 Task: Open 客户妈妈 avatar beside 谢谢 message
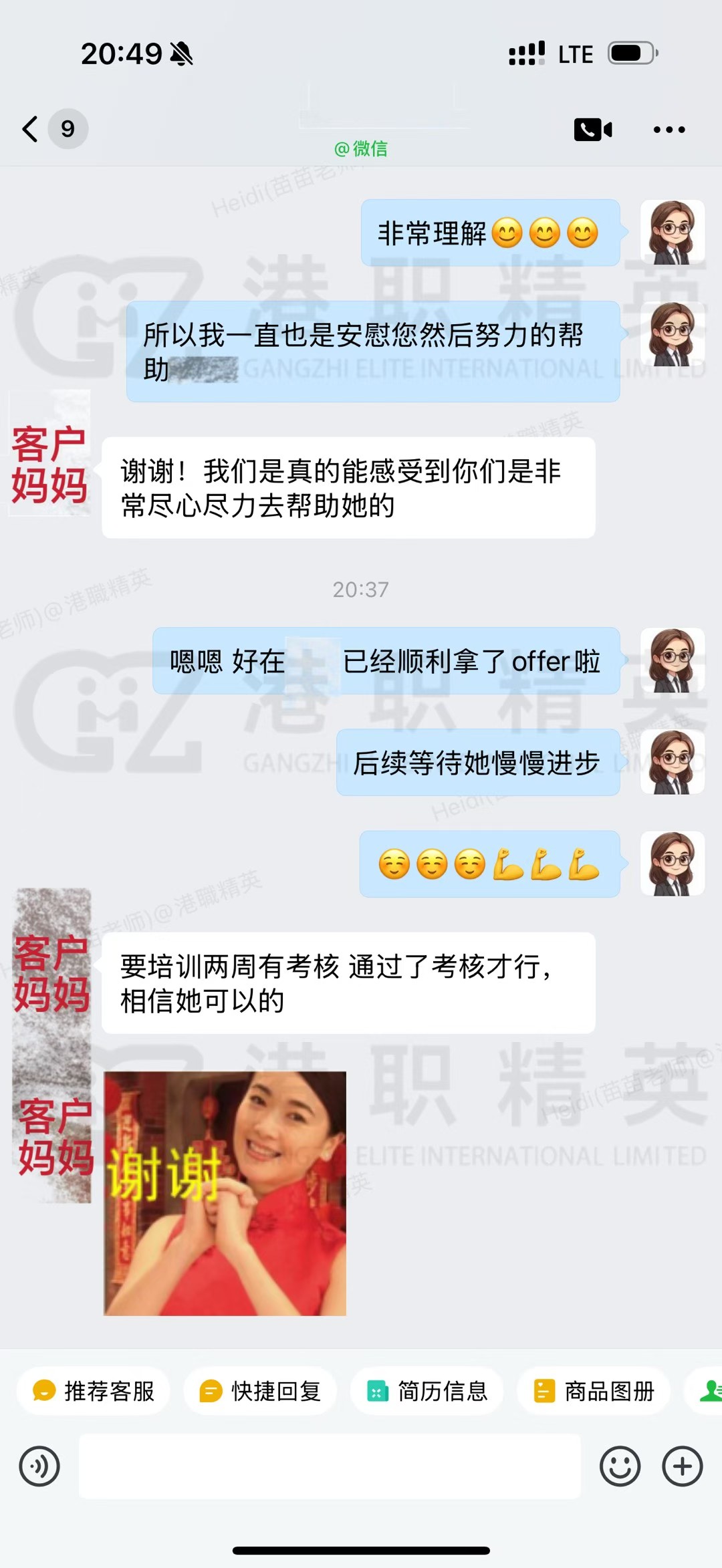(x=49, y=454)
